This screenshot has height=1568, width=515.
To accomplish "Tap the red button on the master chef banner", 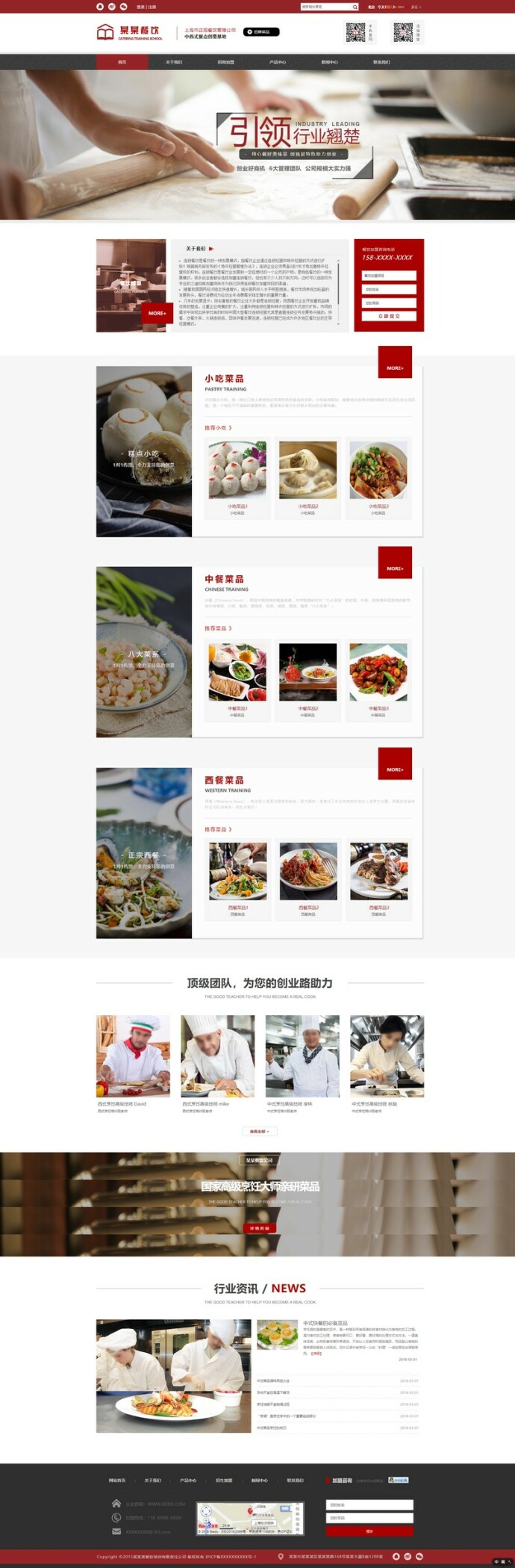I will pyautogui.click(x=259, y=1227).
